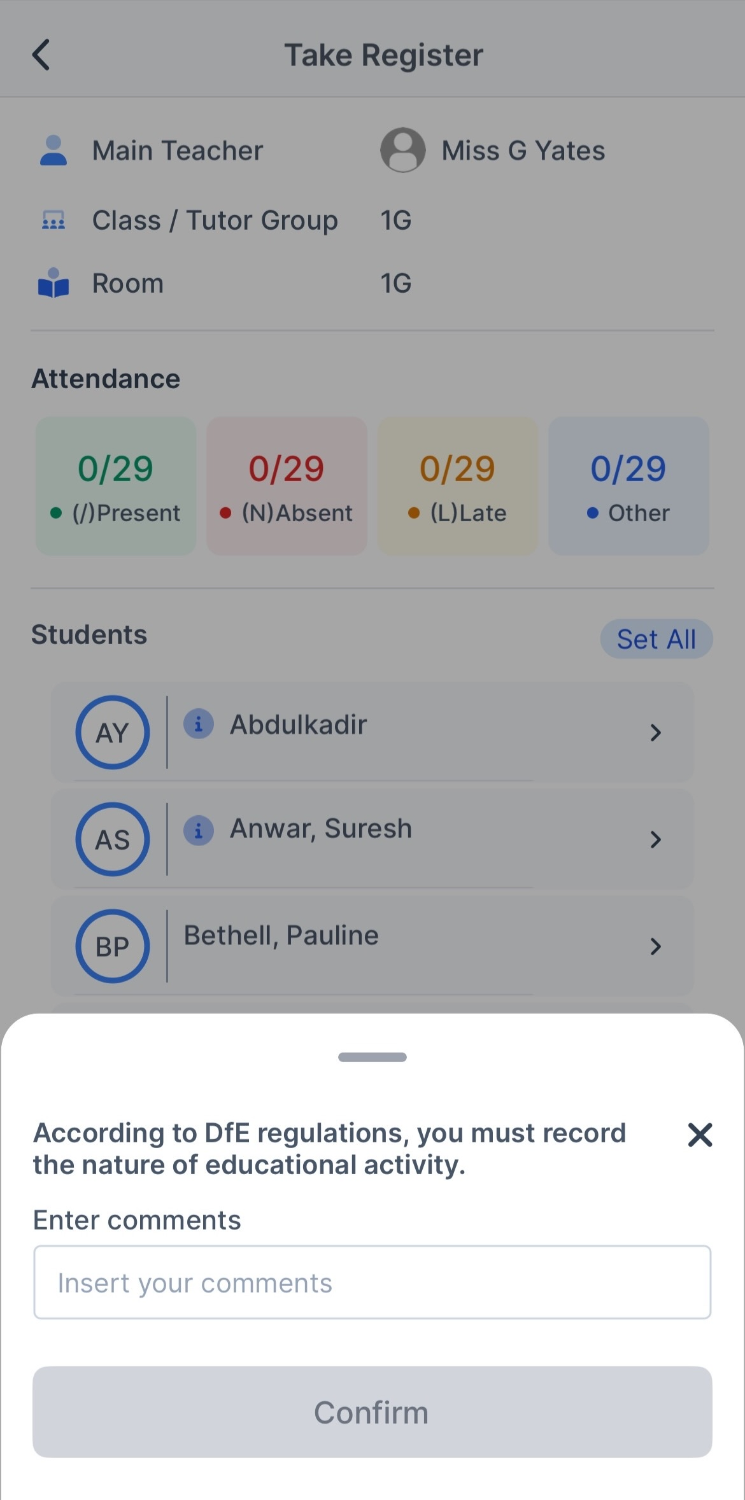This screenshot has width=745, height=1500.
Task: Select the Late attendance card
Action: [457, 486]
